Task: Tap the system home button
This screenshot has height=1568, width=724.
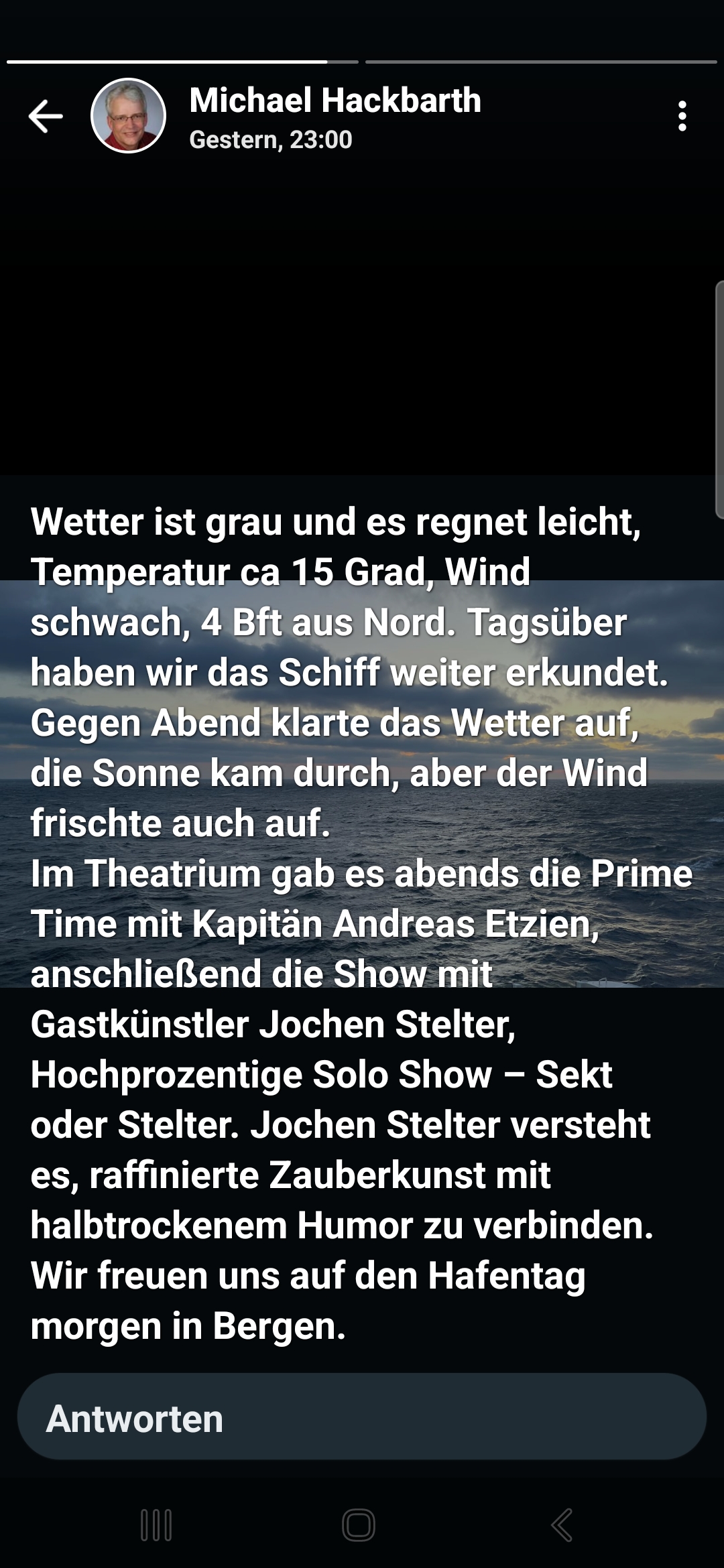Action: [x=359, y=1525]
